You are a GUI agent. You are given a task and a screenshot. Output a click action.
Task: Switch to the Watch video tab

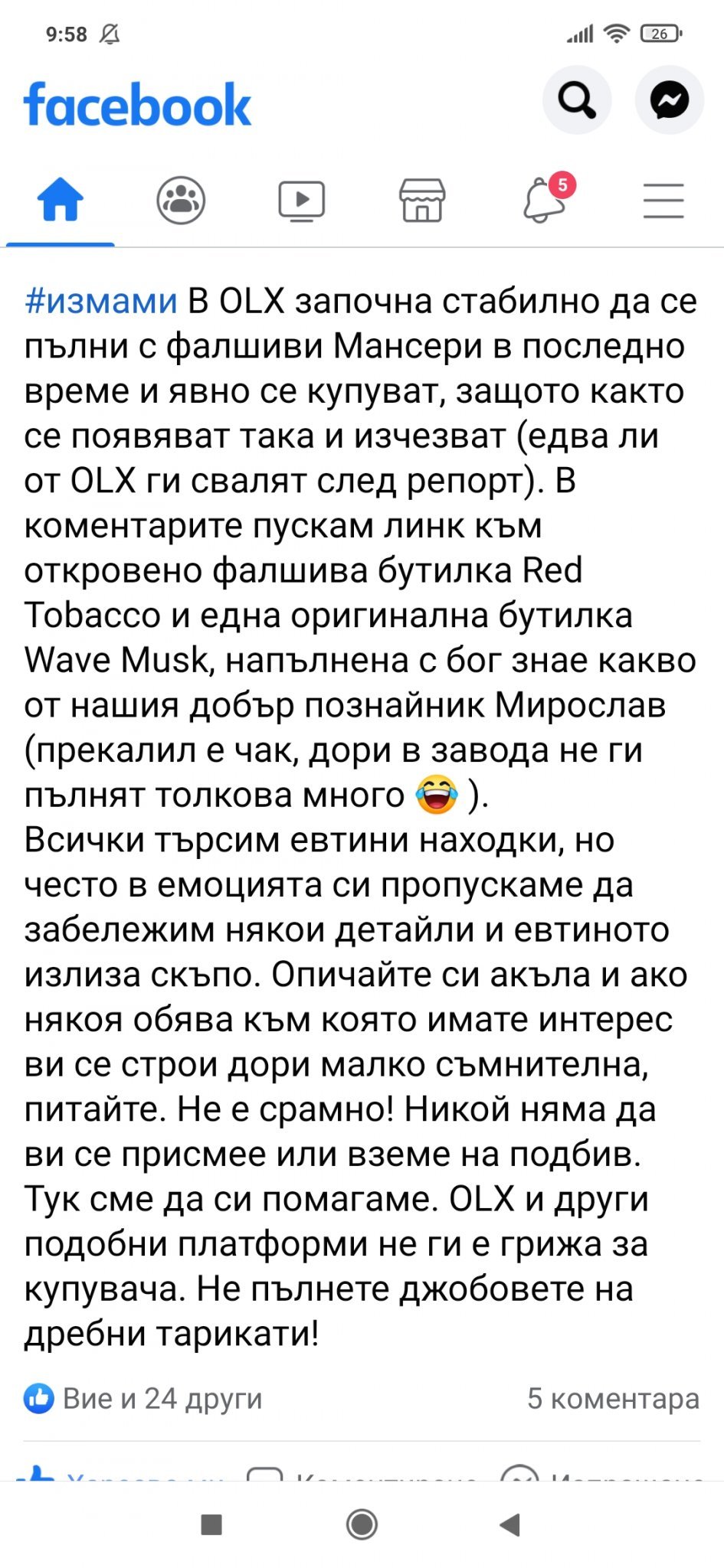(x=301, y=201)
